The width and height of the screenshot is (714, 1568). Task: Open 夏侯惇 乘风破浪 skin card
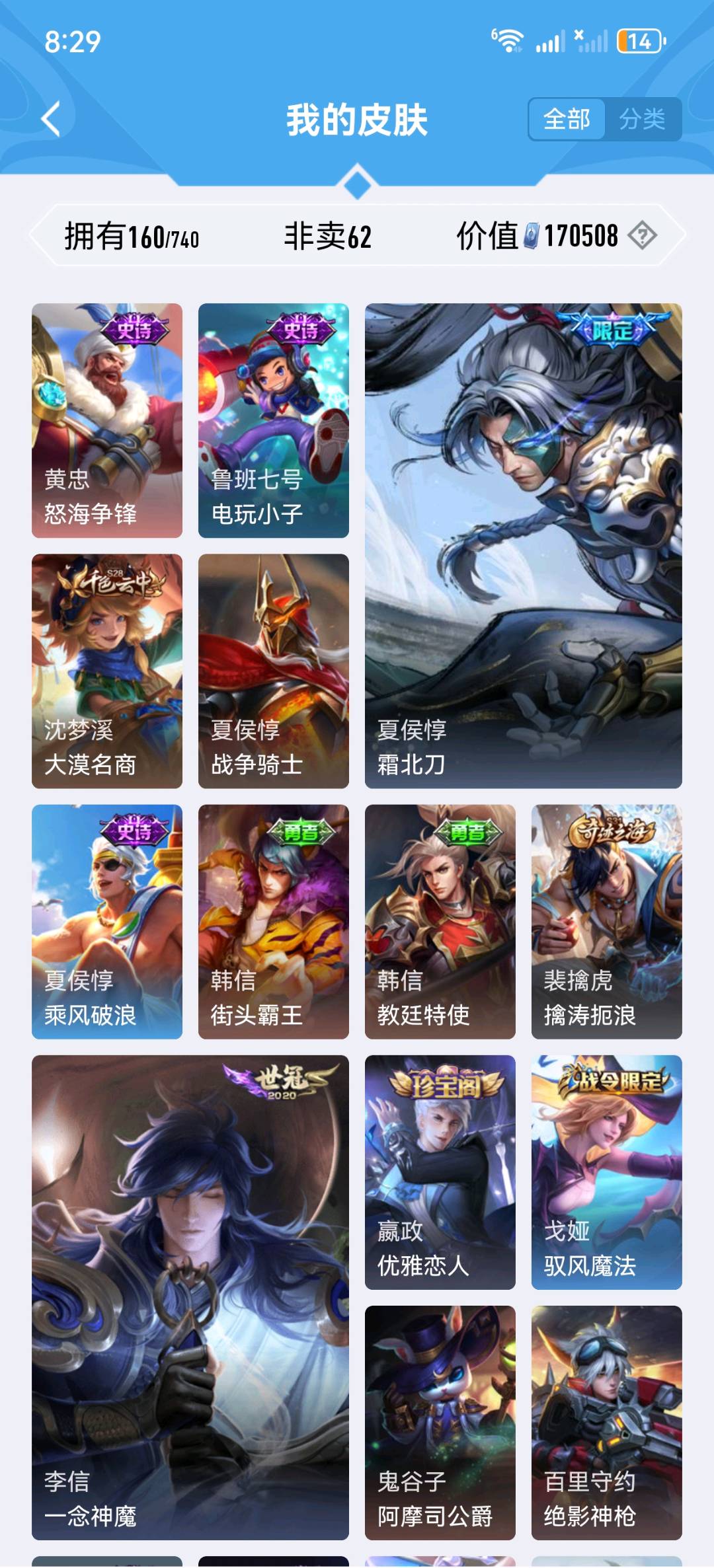coord(107,921)
